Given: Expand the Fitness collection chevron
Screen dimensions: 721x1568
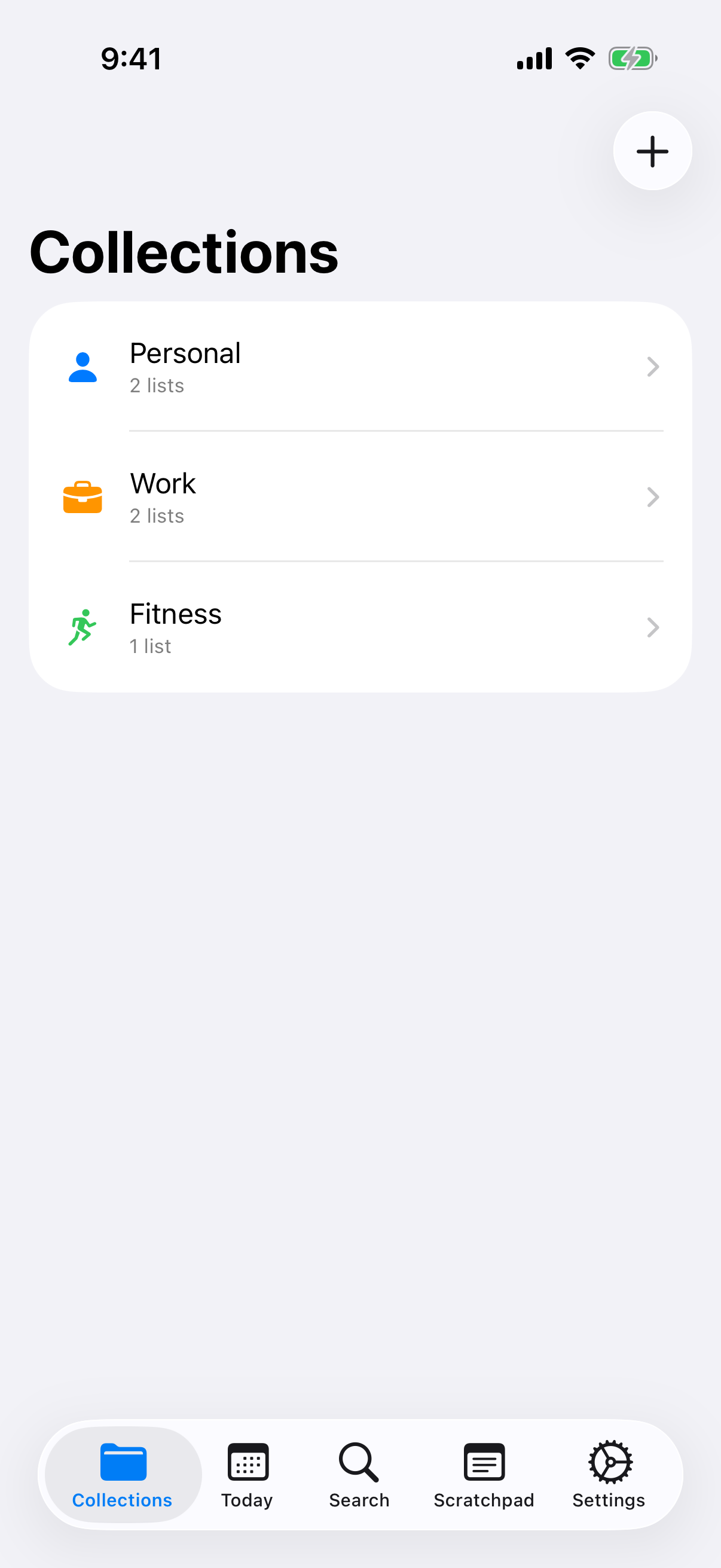Looking at the screenshot, I should (652, 627).
